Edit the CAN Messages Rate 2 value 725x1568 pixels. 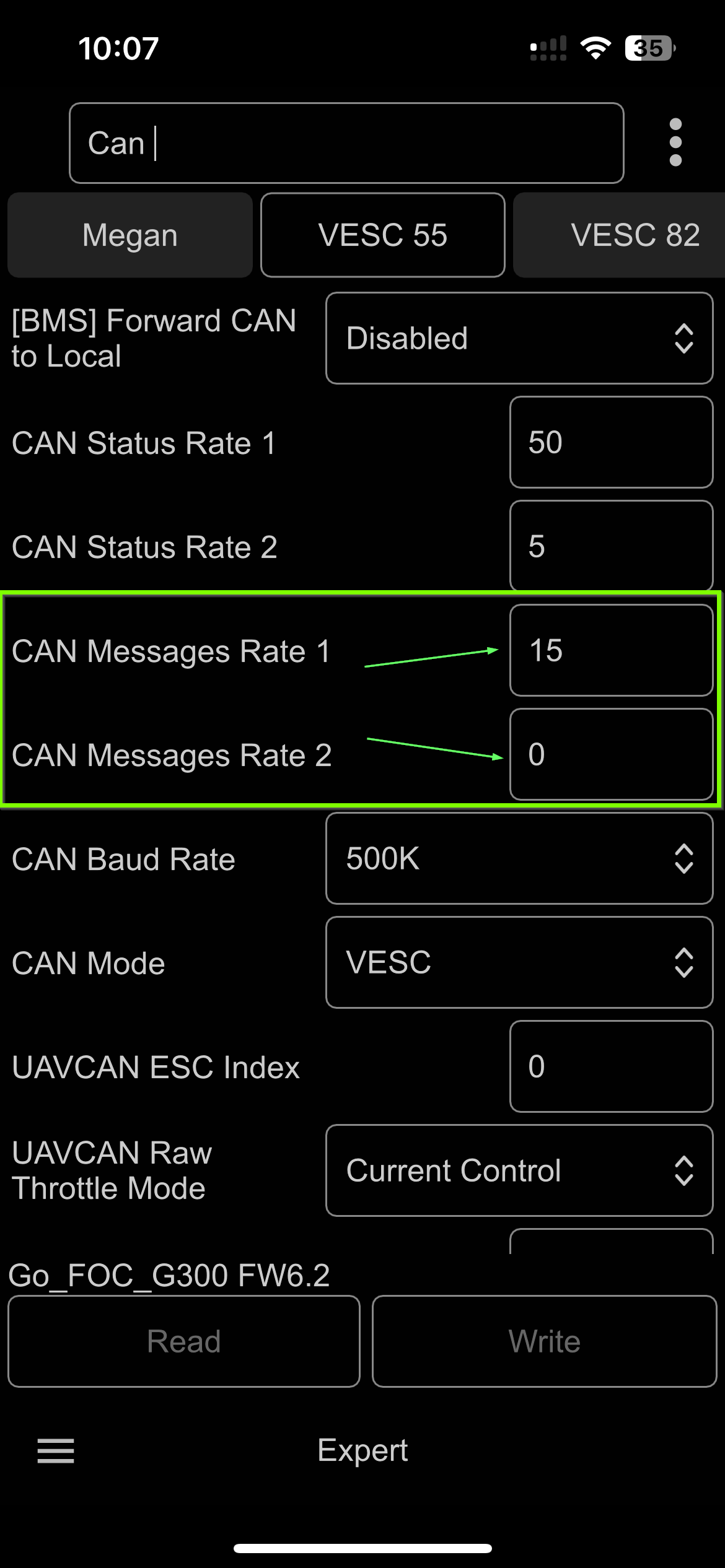coord(610,754)
